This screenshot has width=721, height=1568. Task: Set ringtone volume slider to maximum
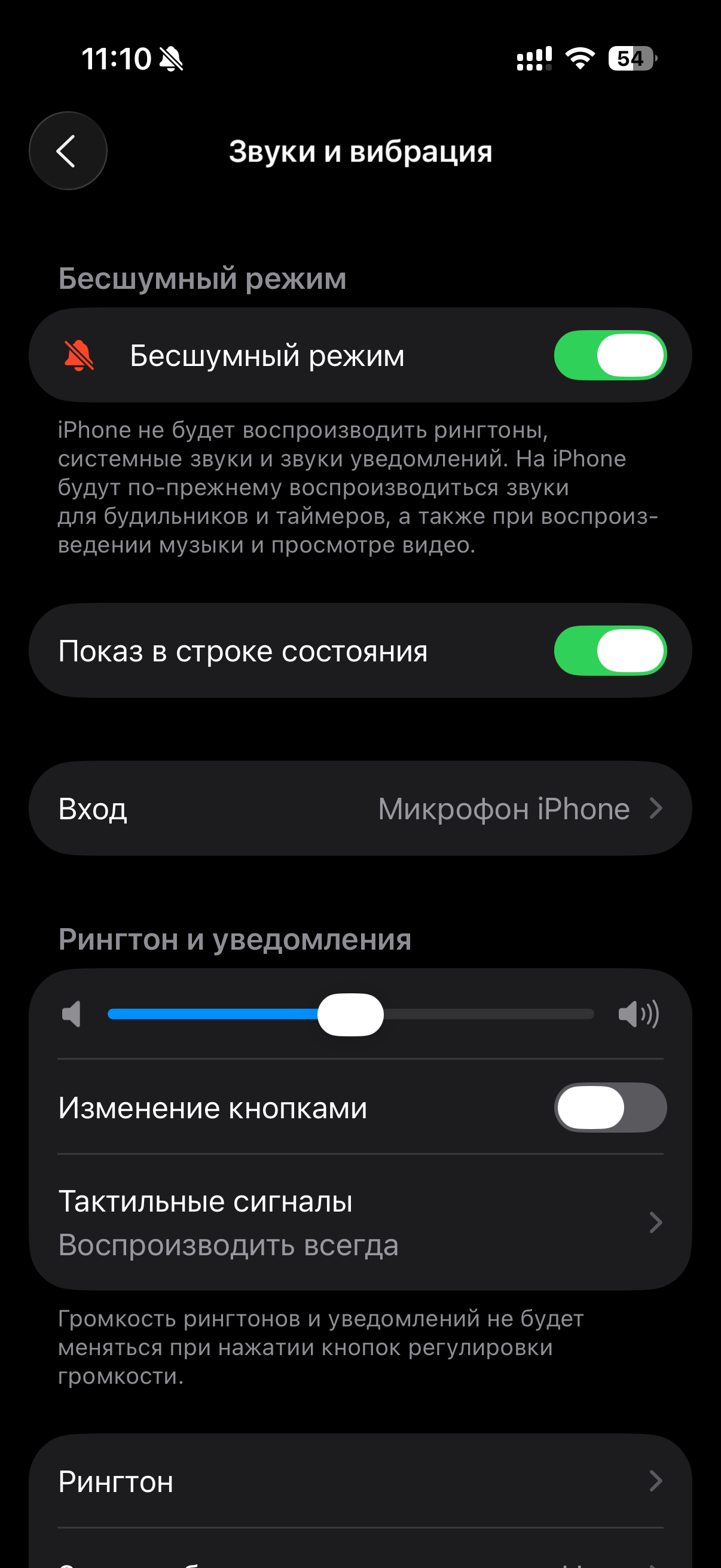tap(592, 1014)
